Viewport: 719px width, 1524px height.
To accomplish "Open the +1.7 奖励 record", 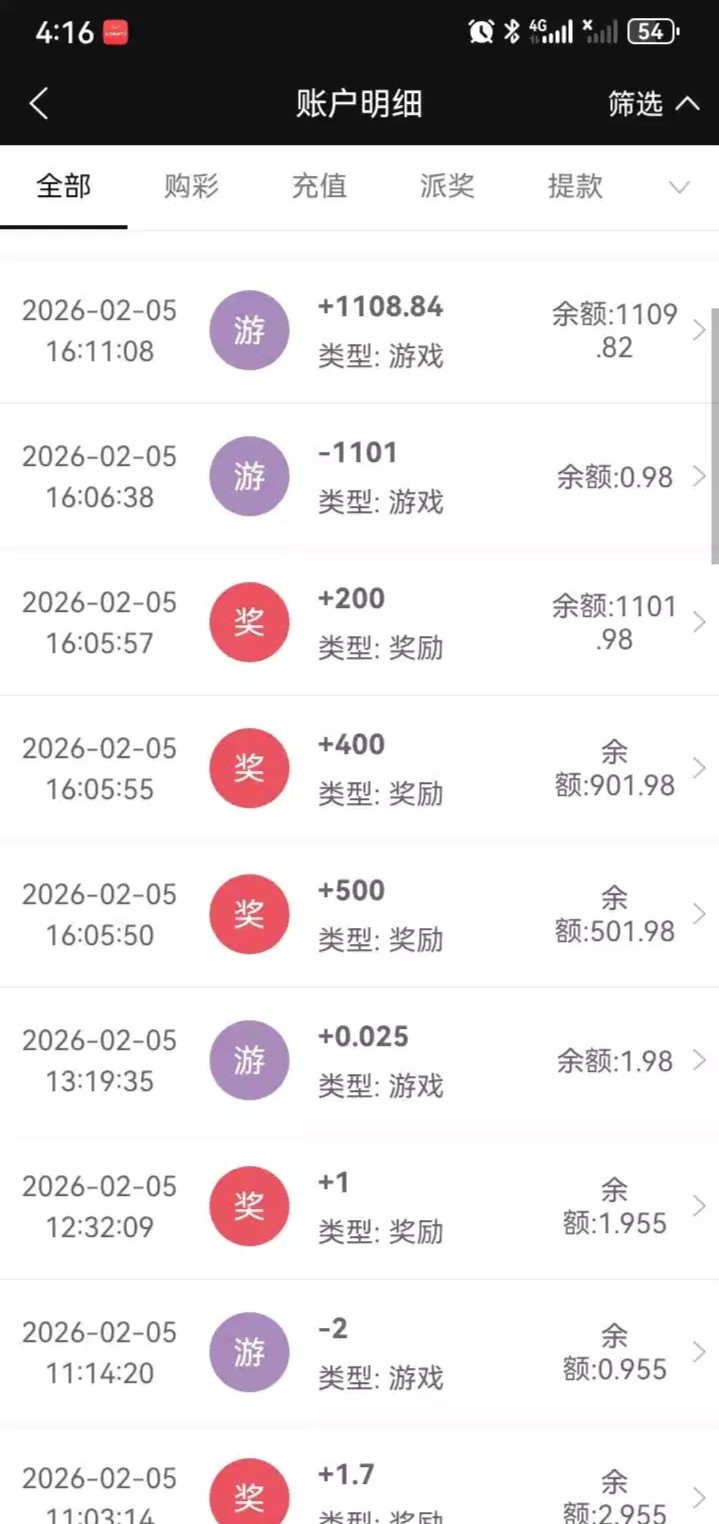I will tap(359, 1490).
